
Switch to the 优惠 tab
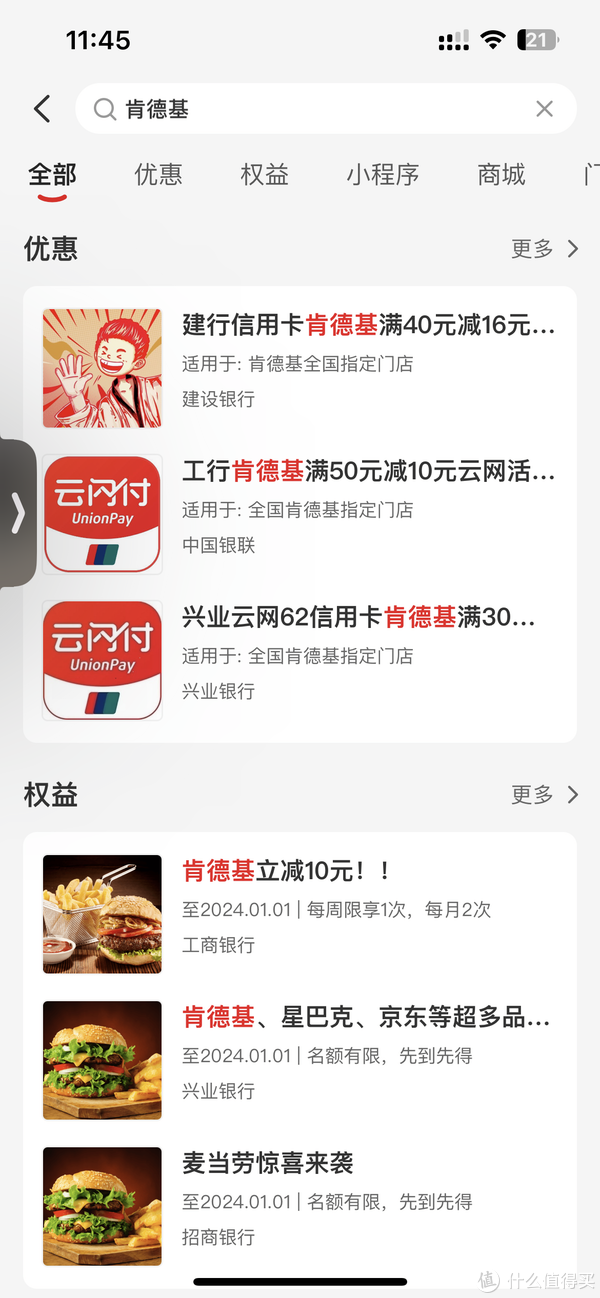(158, 175)
